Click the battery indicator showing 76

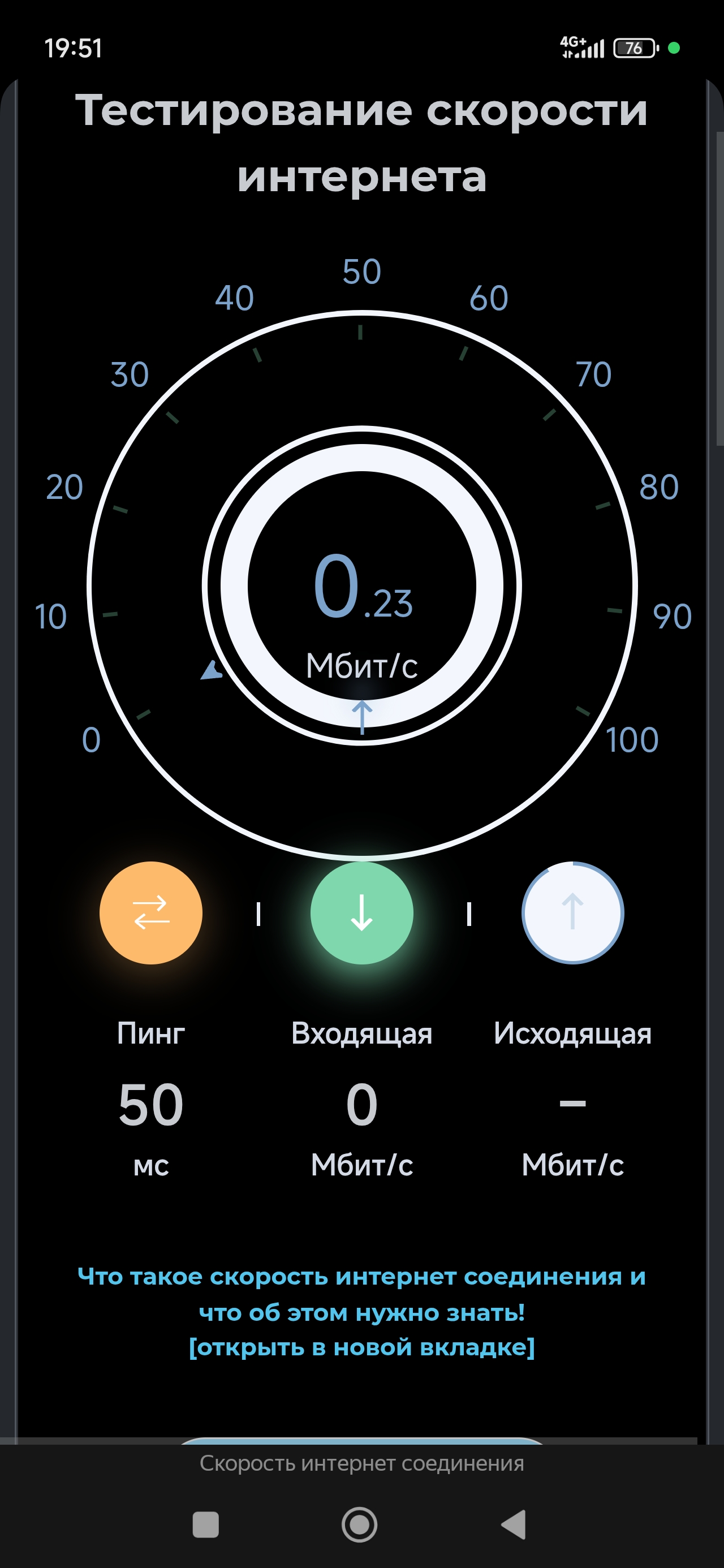tap(633, 47)
